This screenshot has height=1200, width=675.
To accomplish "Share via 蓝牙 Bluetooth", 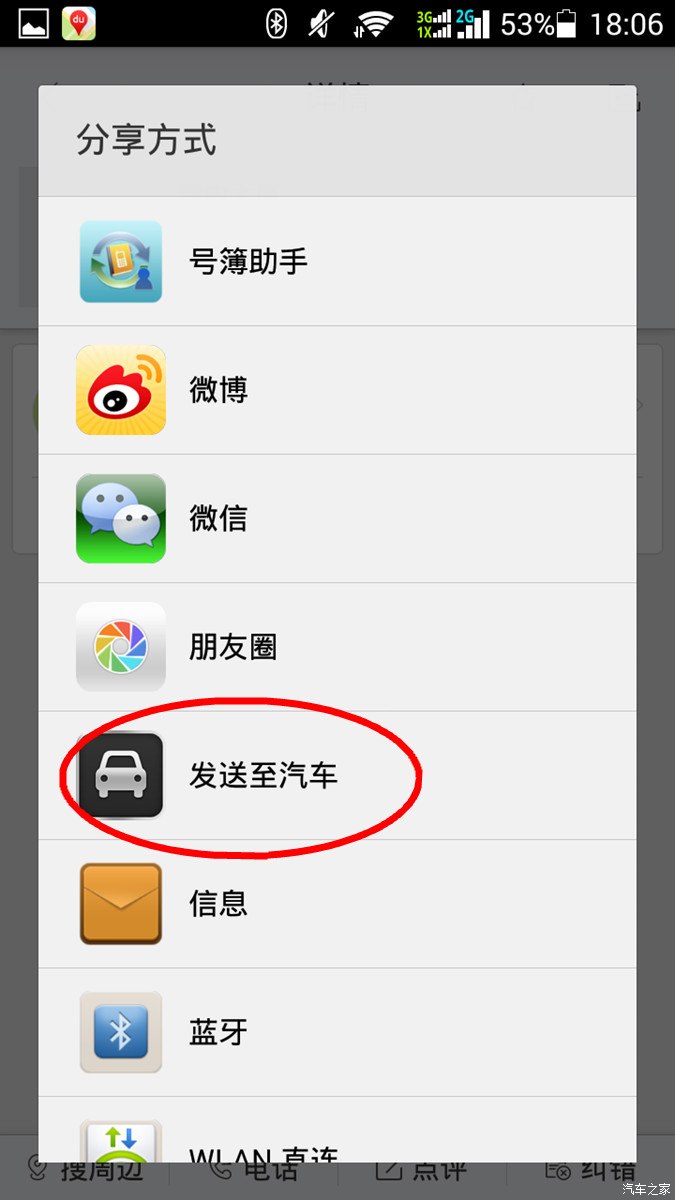I will [x=337, y=1032].
